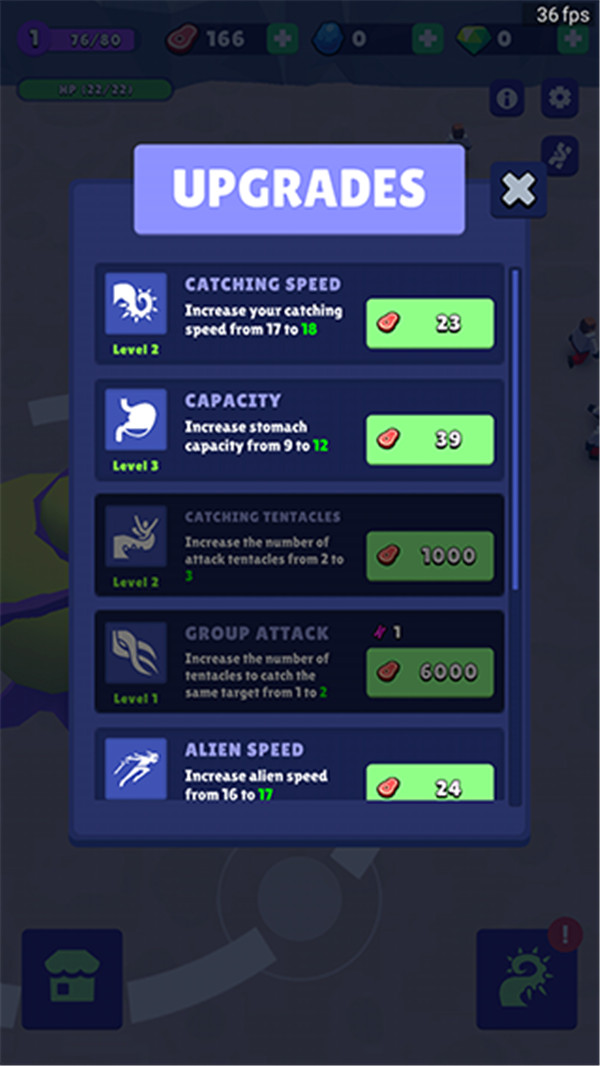Open the tentacle upgrades button with alert
Image resolution: width=600 pixels, height=1066 pixels.
(x=526, y=979)
